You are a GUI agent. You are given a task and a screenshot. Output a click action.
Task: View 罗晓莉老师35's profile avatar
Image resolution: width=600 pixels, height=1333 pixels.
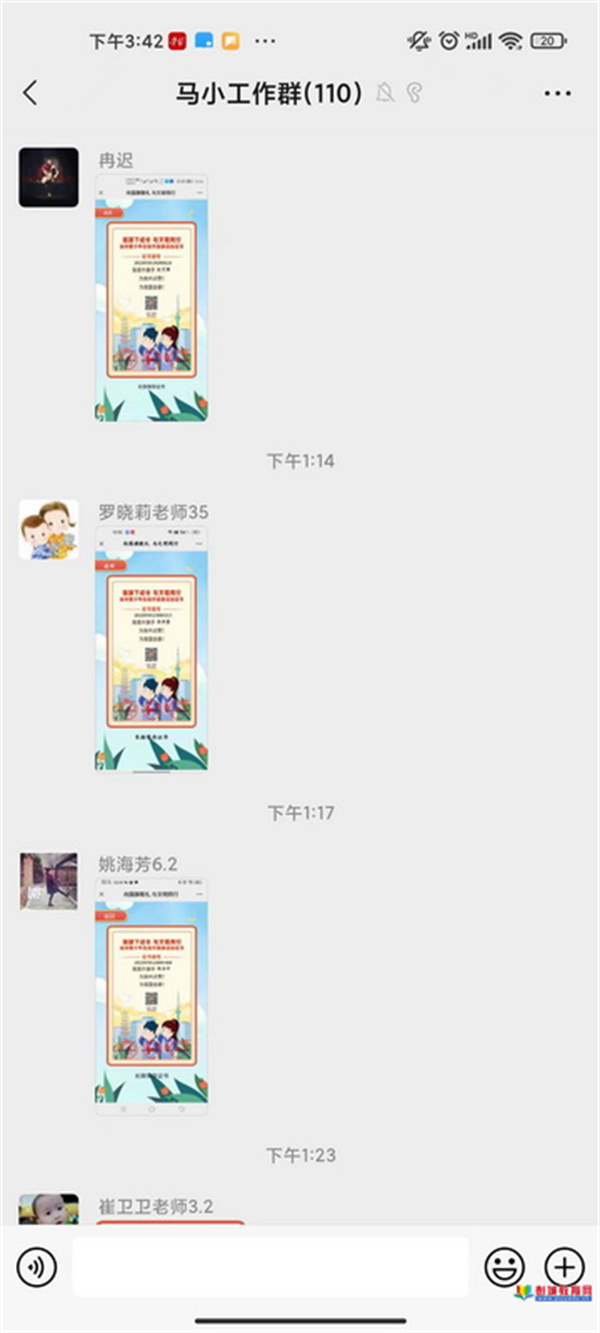pyautogui.click(x=49, y=530)
